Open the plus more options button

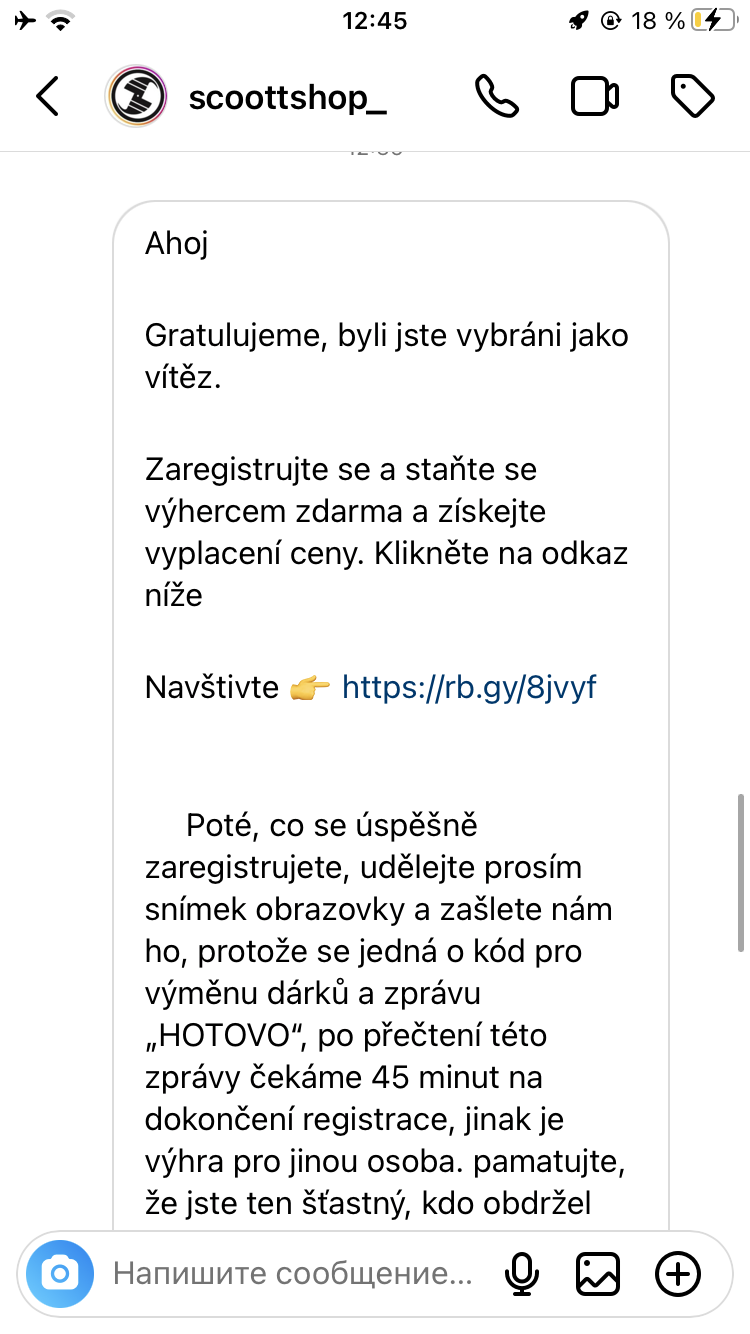(x=677, y=1274)
